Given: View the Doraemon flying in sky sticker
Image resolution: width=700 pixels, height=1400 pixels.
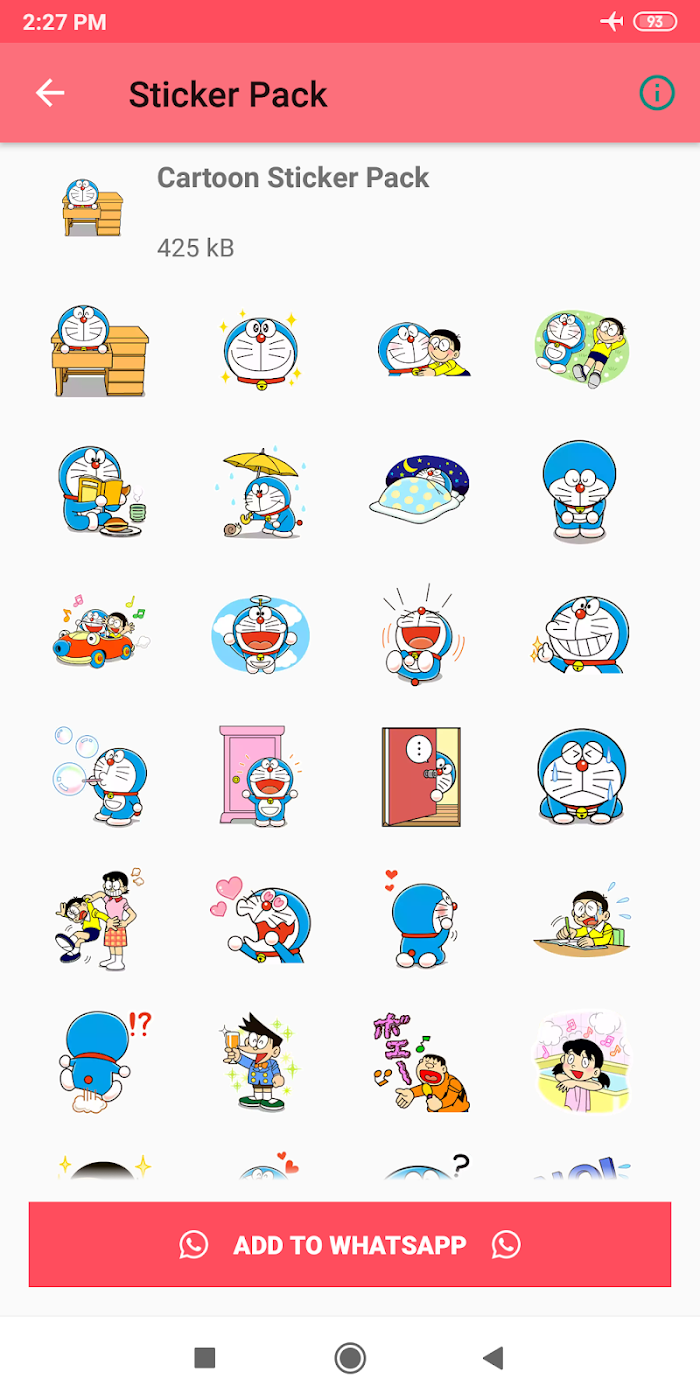Looking at the screenshot, I should click(261, 634).
